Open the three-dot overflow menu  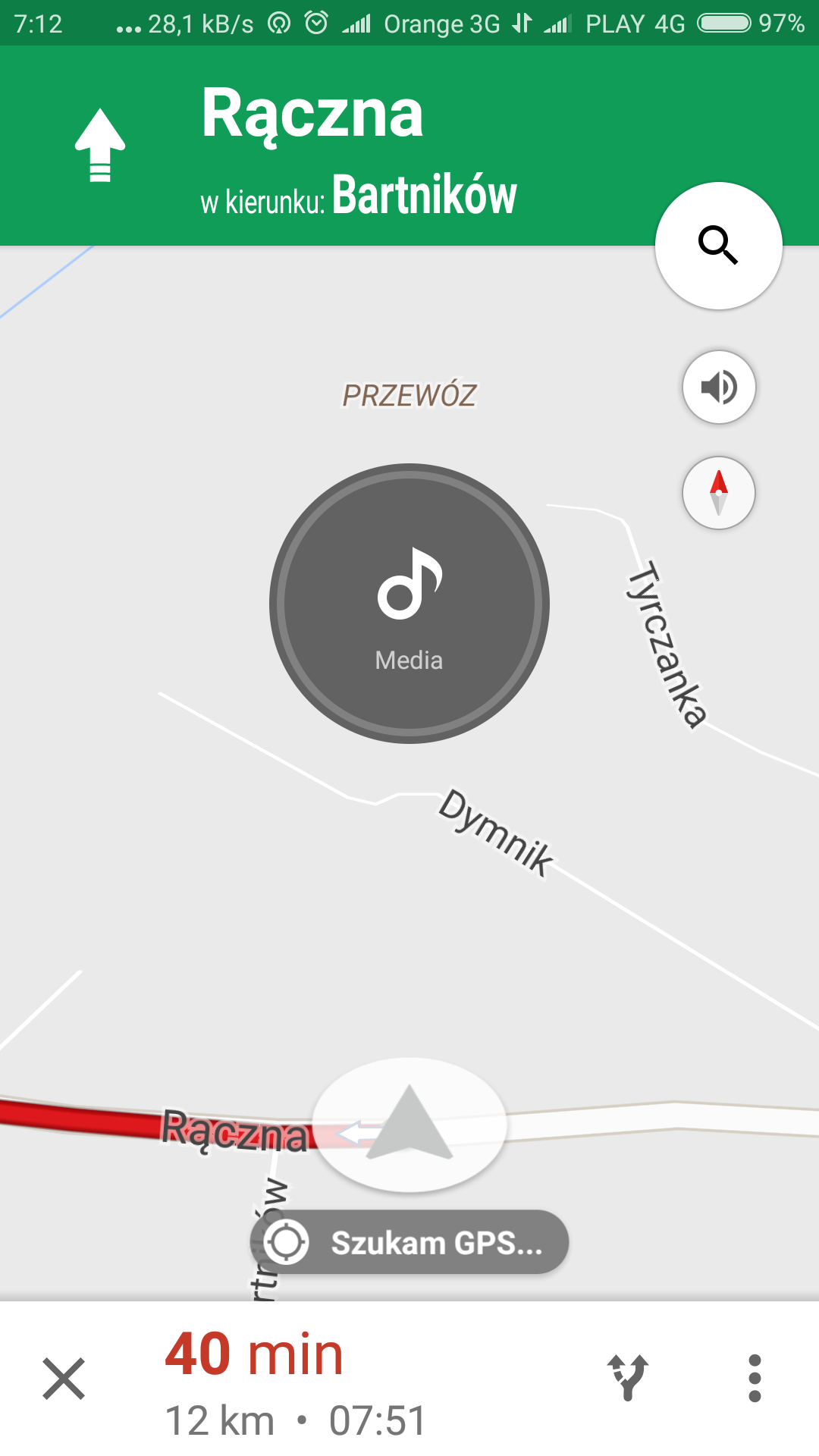754,1378
